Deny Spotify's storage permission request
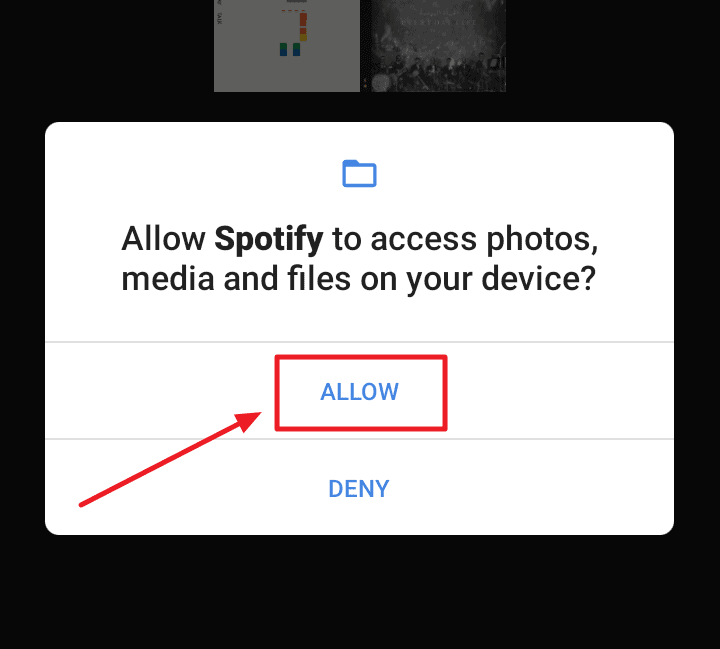The width and height of the screenshot is (720, 649). click(x=359, y=489)
